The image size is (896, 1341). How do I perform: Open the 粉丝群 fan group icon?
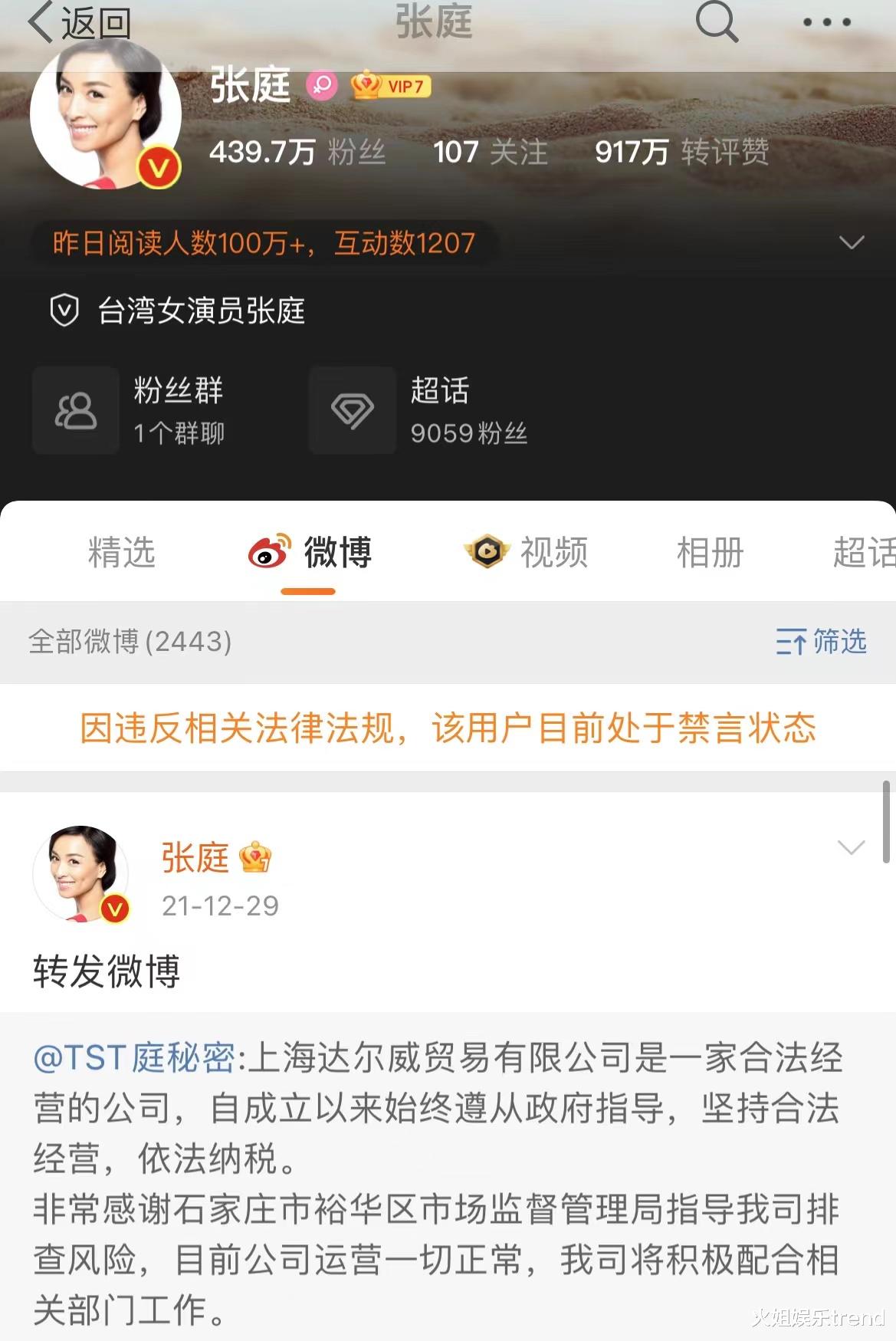(x=75, y=410)
